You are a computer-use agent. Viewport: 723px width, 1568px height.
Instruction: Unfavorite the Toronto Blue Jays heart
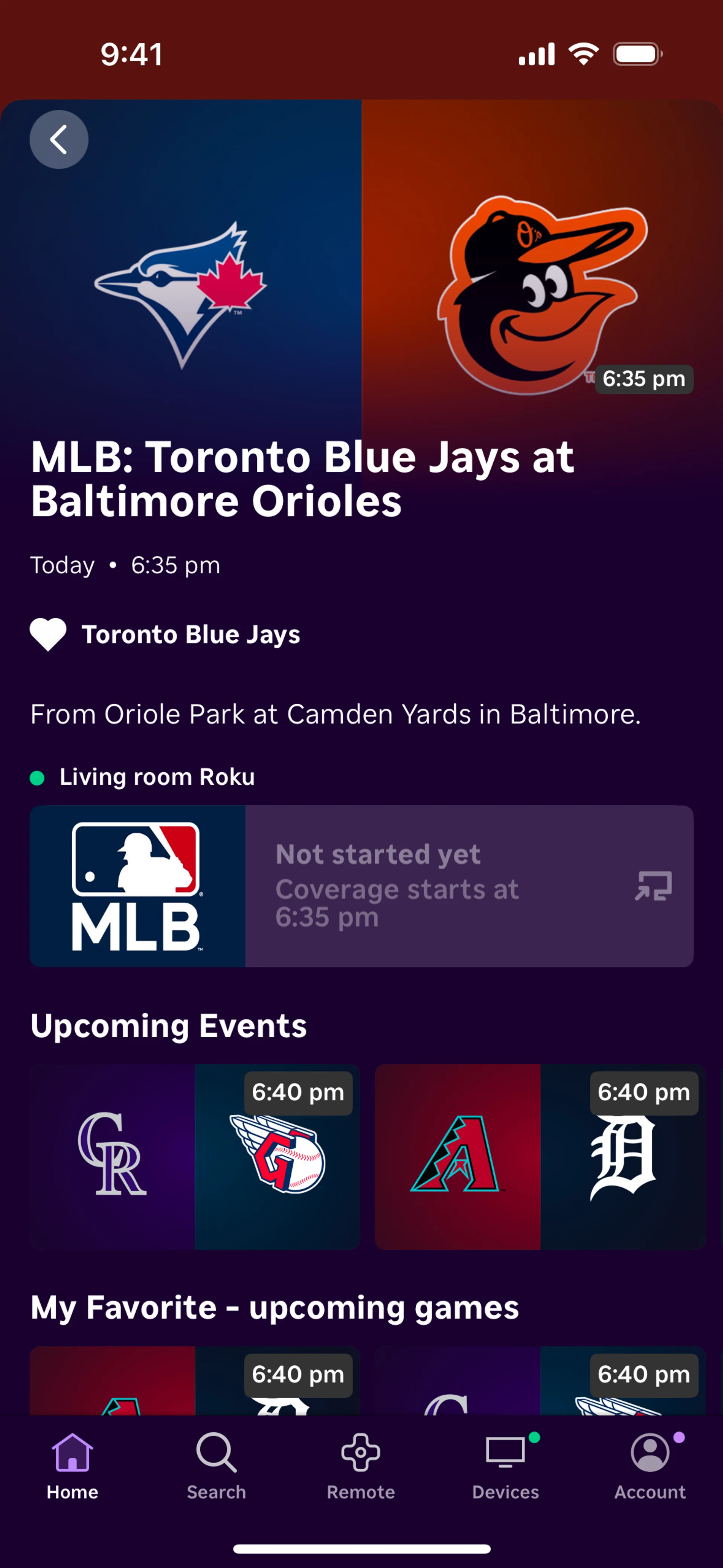48,634
